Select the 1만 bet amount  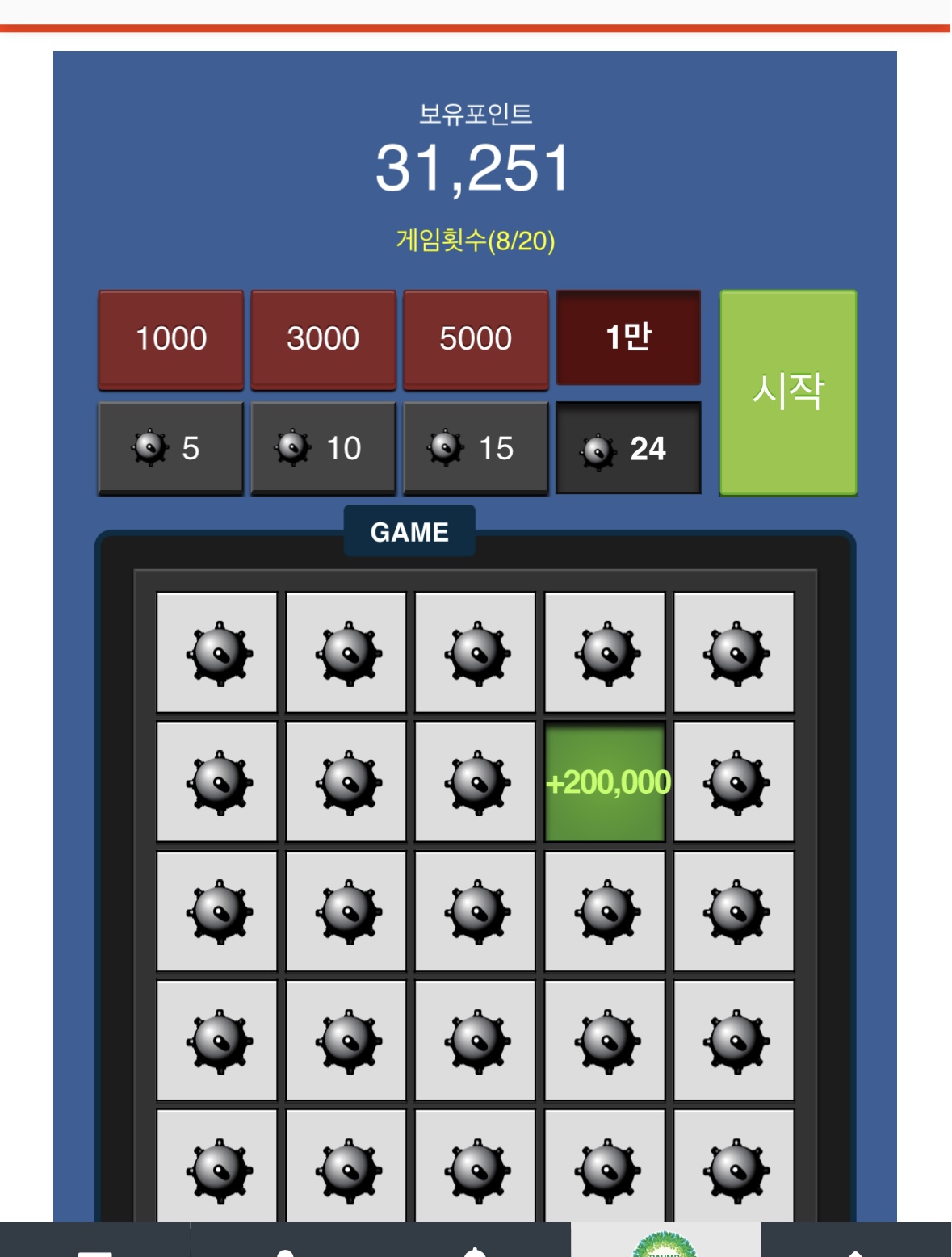(628, 337)
